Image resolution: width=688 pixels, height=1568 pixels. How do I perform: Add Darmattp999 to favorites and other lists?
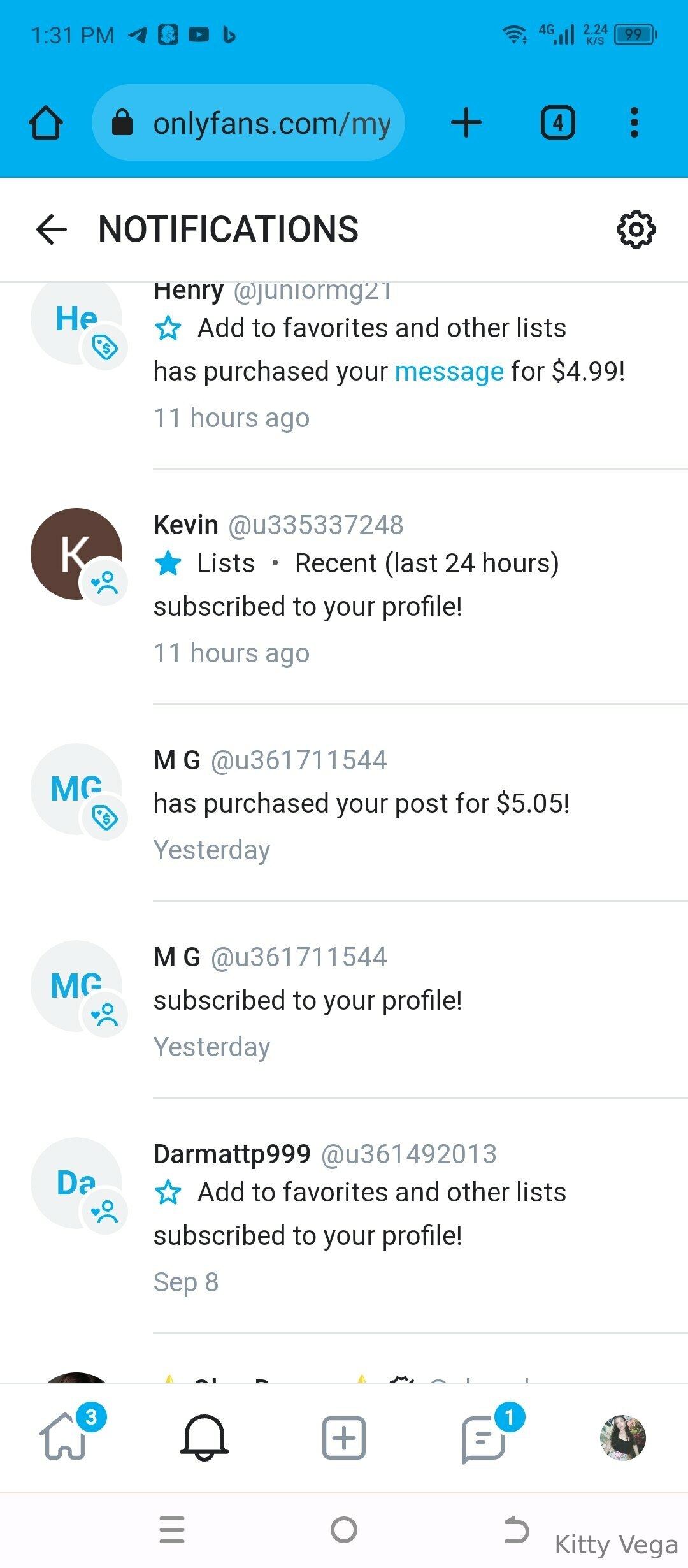[x=361, y=1192]
